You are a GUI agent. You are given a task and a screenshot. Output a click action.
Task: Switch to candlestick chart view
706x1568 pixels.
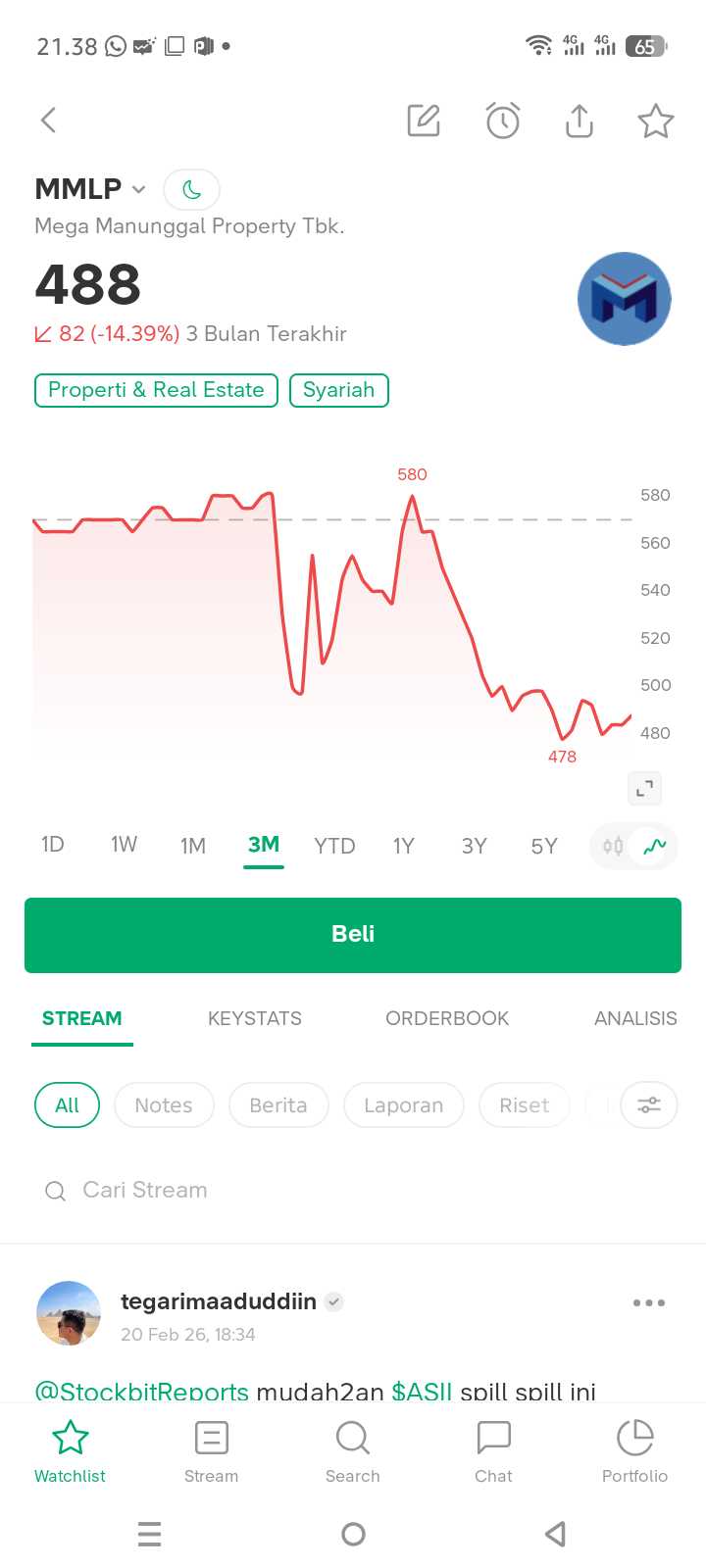[613, 846]
